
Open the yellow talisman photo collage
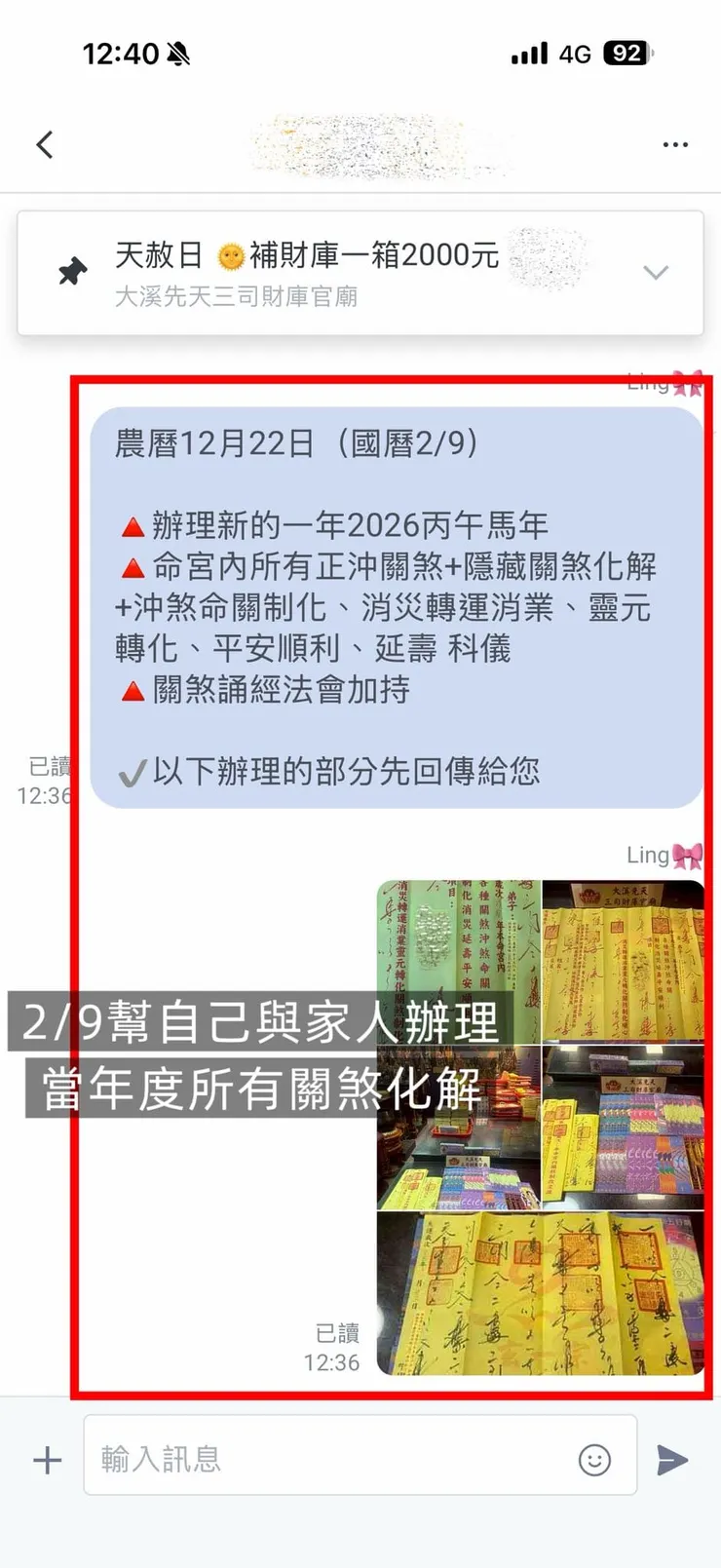541,1121
